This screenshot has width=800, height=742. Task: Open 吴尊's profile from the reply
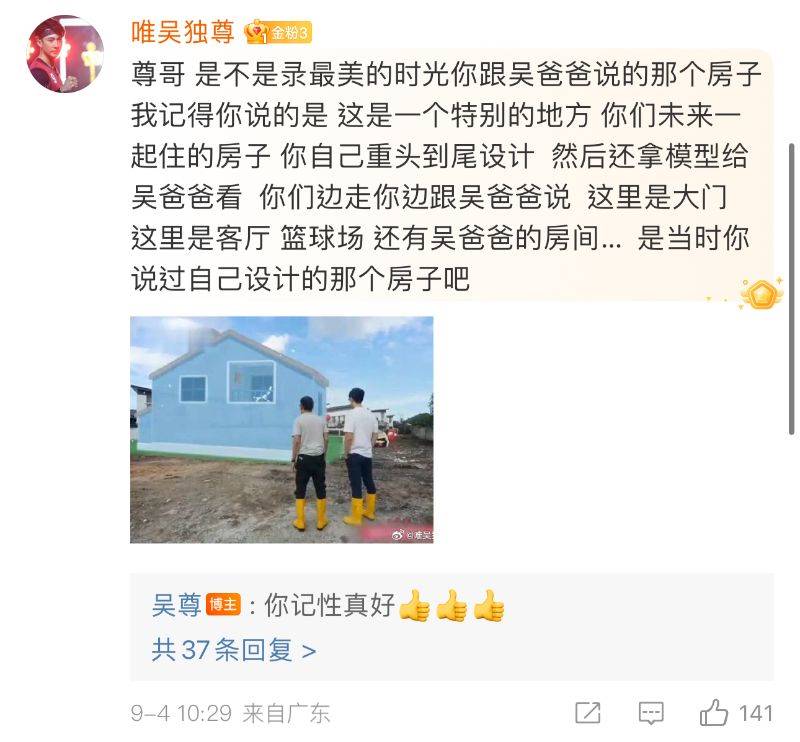(x=176, y=605)
